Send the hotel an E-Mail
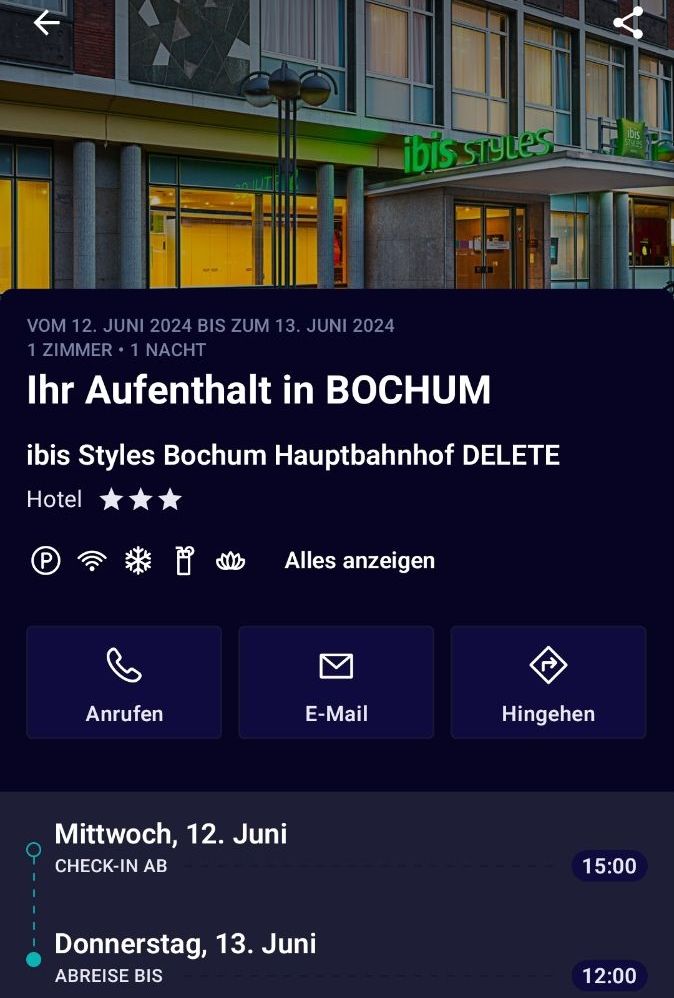This screenshot has width=674, height=998. pyautogui.click(x=336, y=683)
